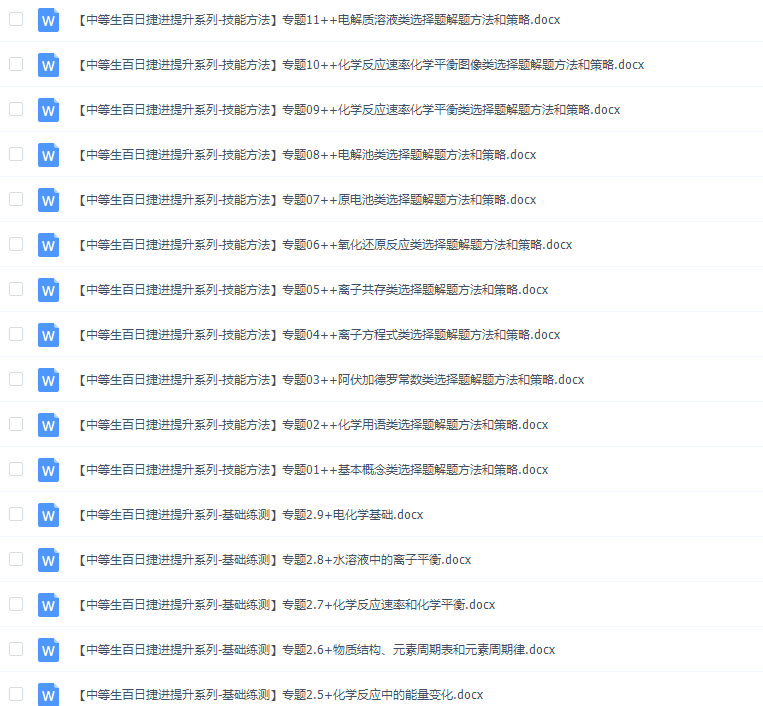
Task: Mark the checkbox next to 专题02++化学用语类选择题
Action: pyautogui.click(x=16, y=424)
